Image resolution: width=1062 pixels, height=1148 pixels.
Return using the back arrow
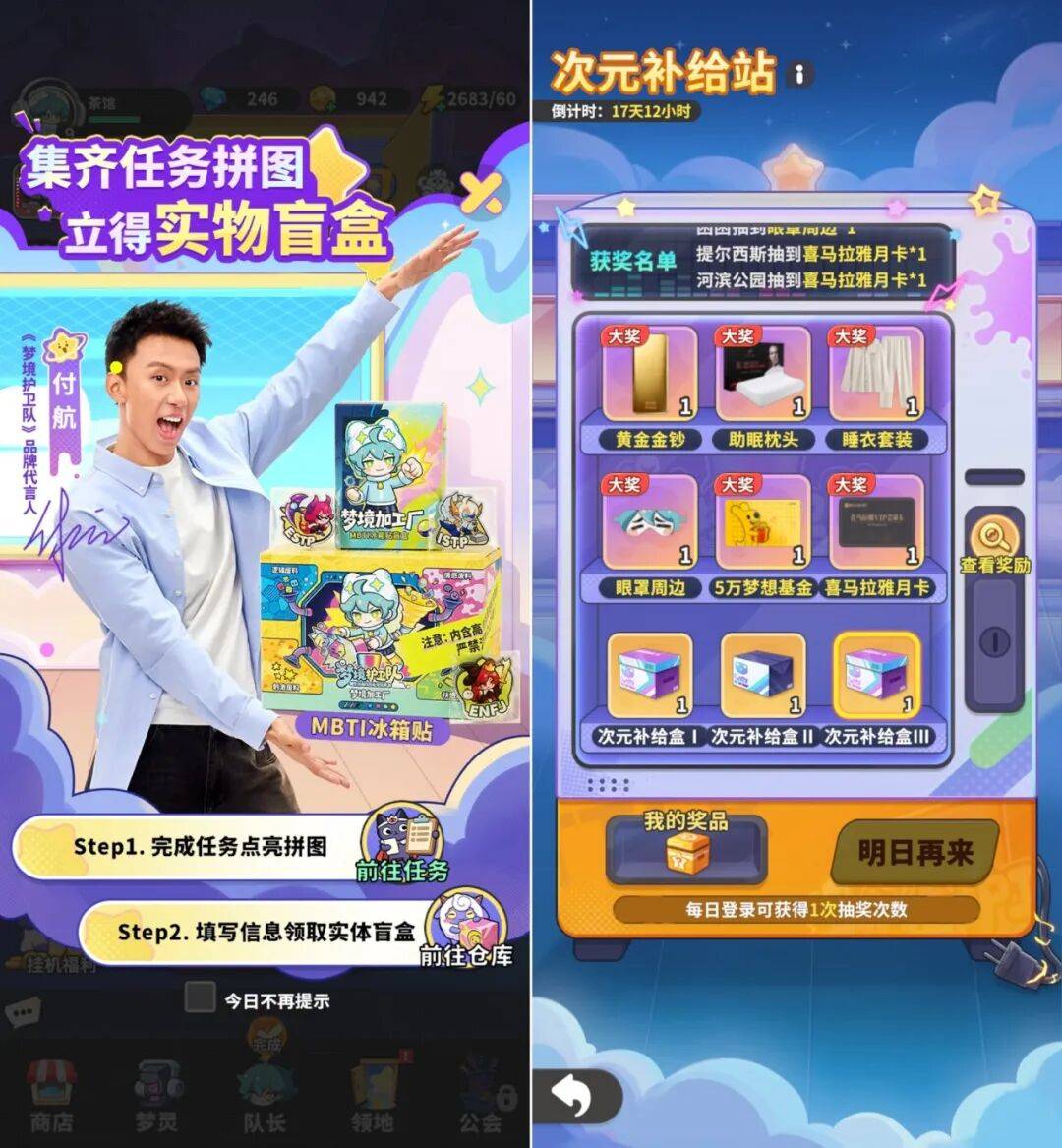(x=574, y=1095)
